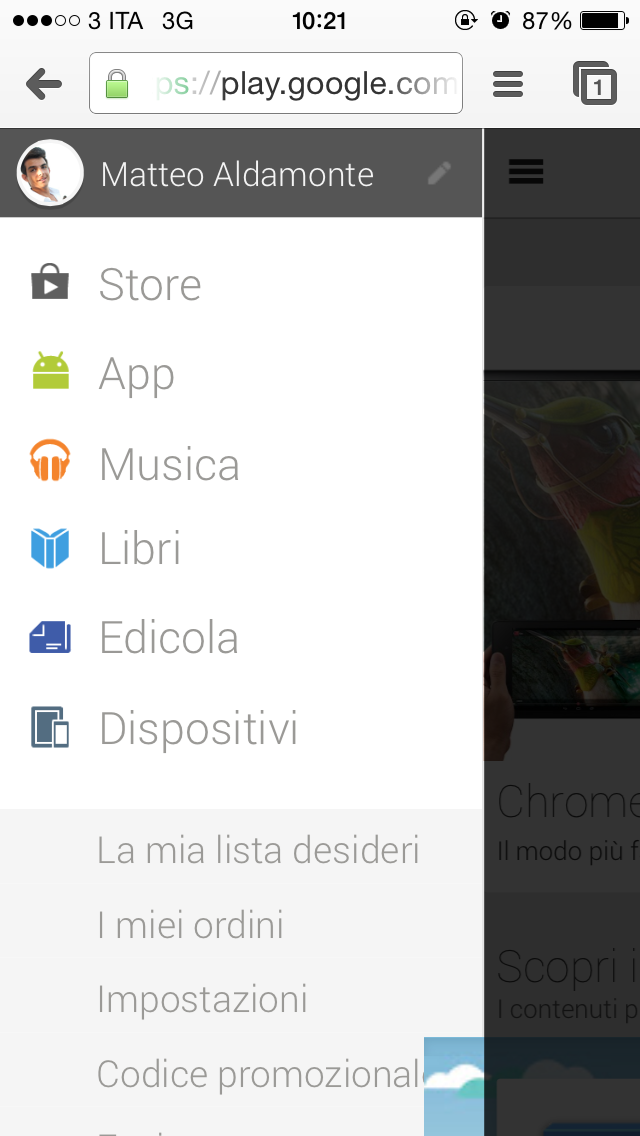Viewport: 640px width, 1136px height.
Task: Open La mia lista desideri
Action: pos(258,850)
